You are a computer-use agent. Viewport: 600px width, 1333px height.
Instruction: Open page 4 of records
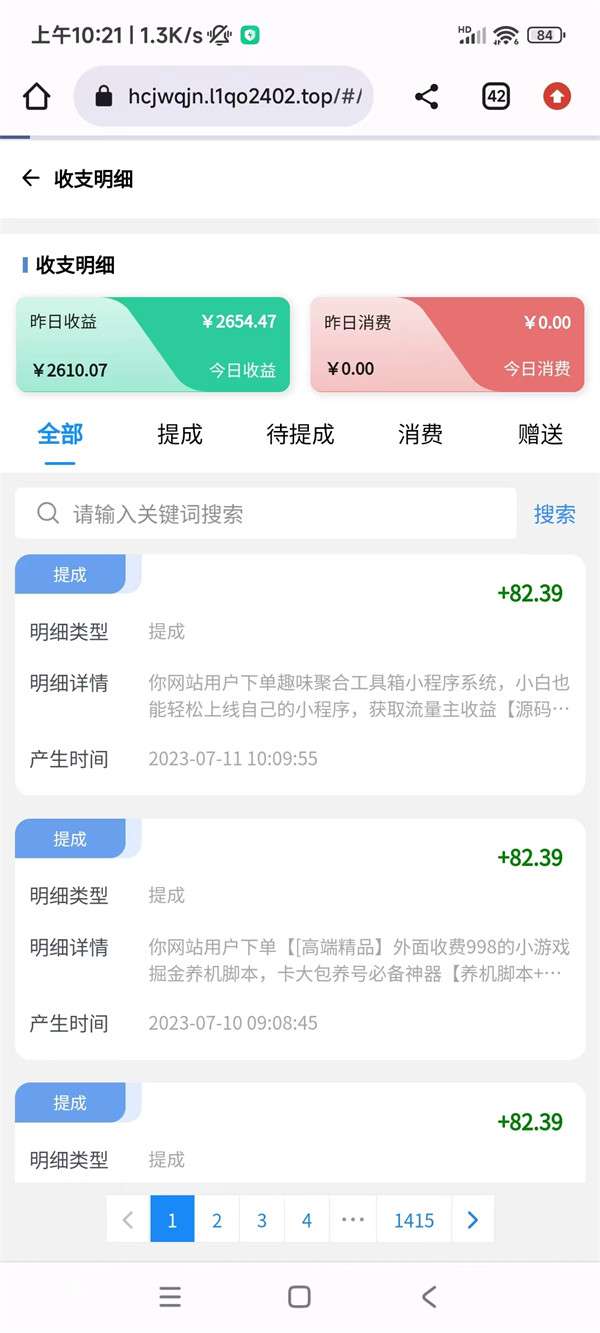[x=307, y=1220]
